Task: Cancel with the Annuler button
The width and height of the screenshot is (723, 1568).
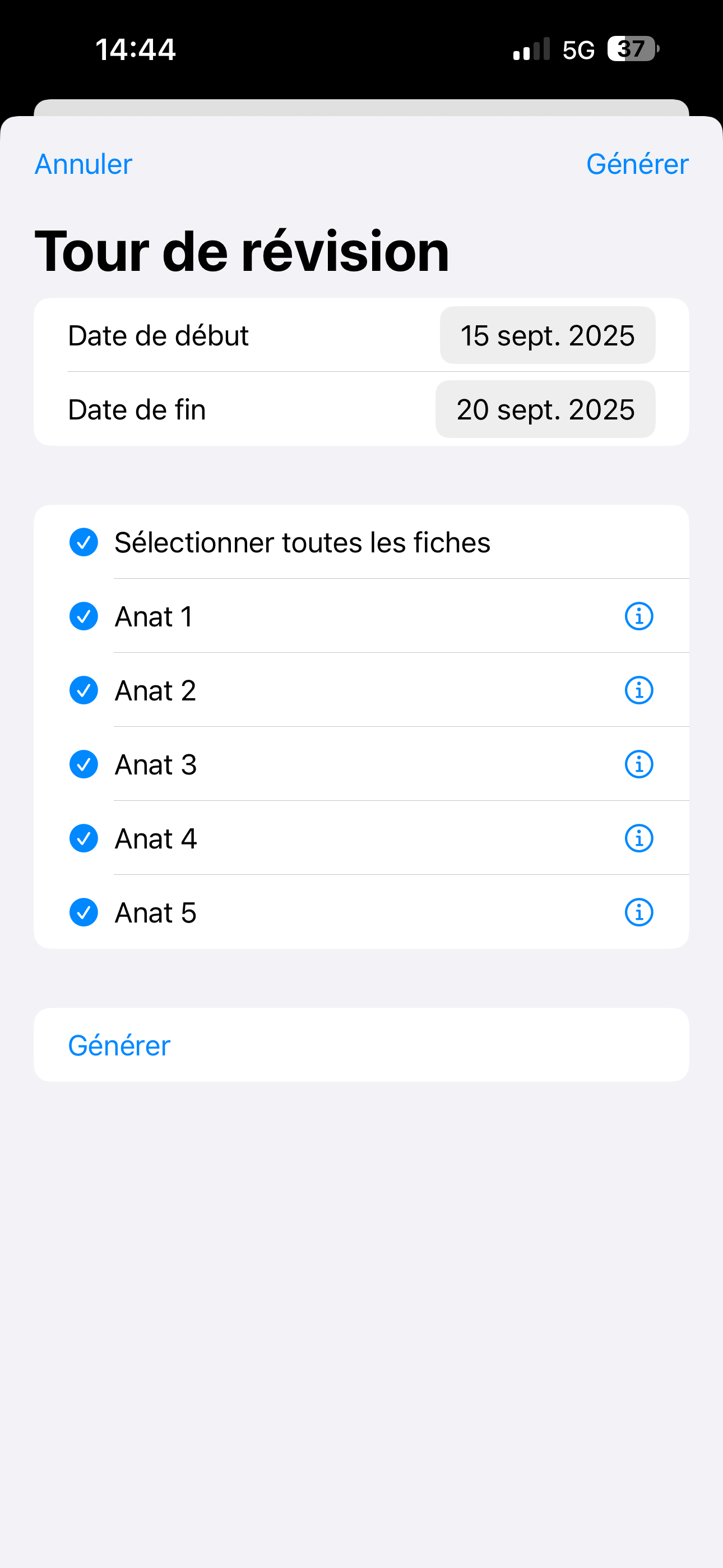Action: pos(84,164)
